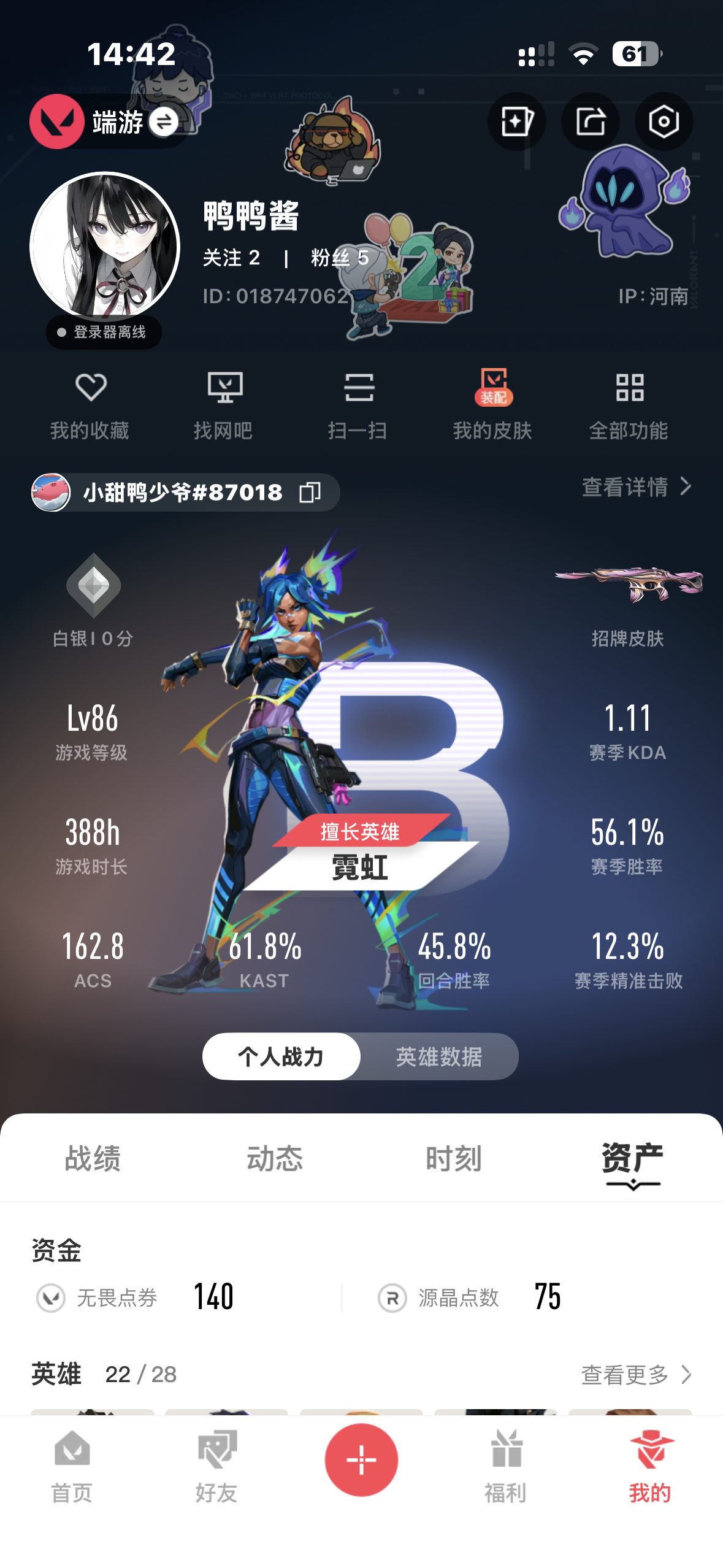The height and width of the screenshot is (1568, 723).
Task: Switch to 时刻 tab
Action: (x=454, y=1158)
